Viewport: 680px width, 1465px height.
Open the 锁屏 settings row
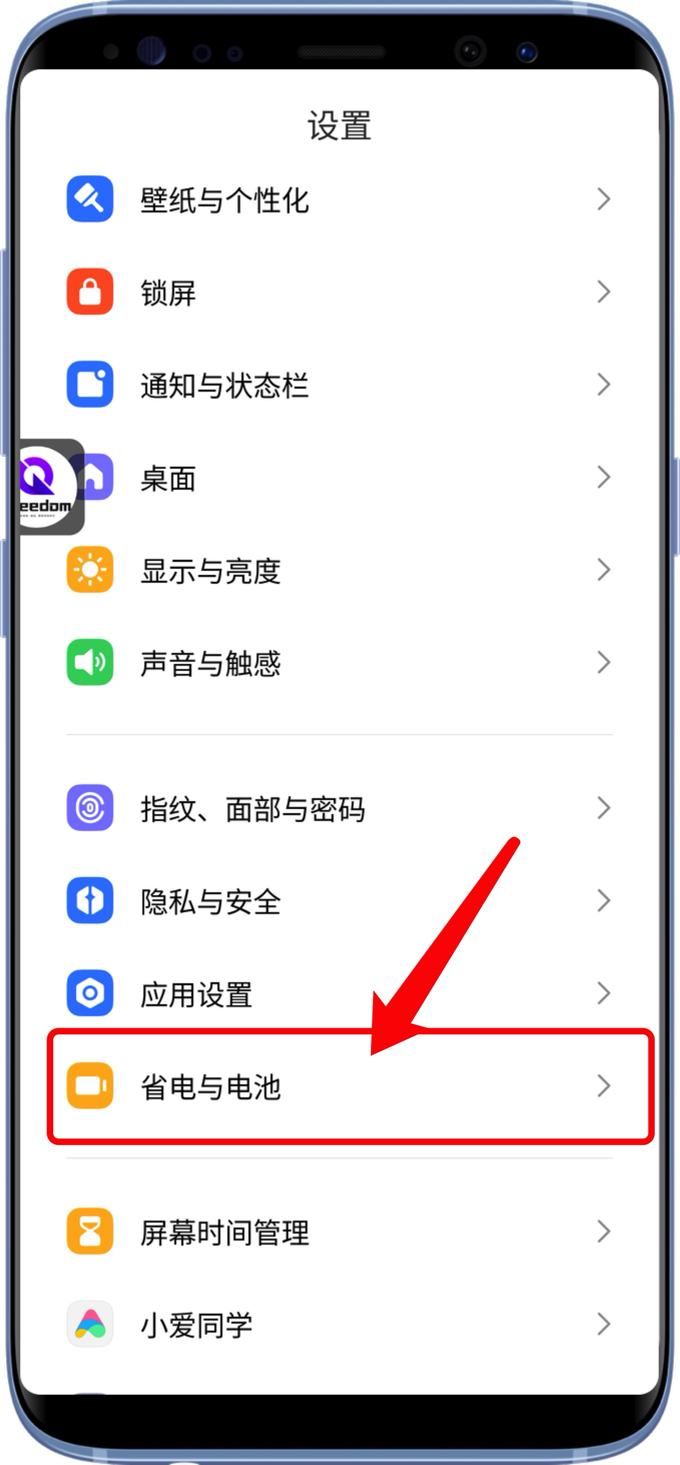tap(340, 292)
